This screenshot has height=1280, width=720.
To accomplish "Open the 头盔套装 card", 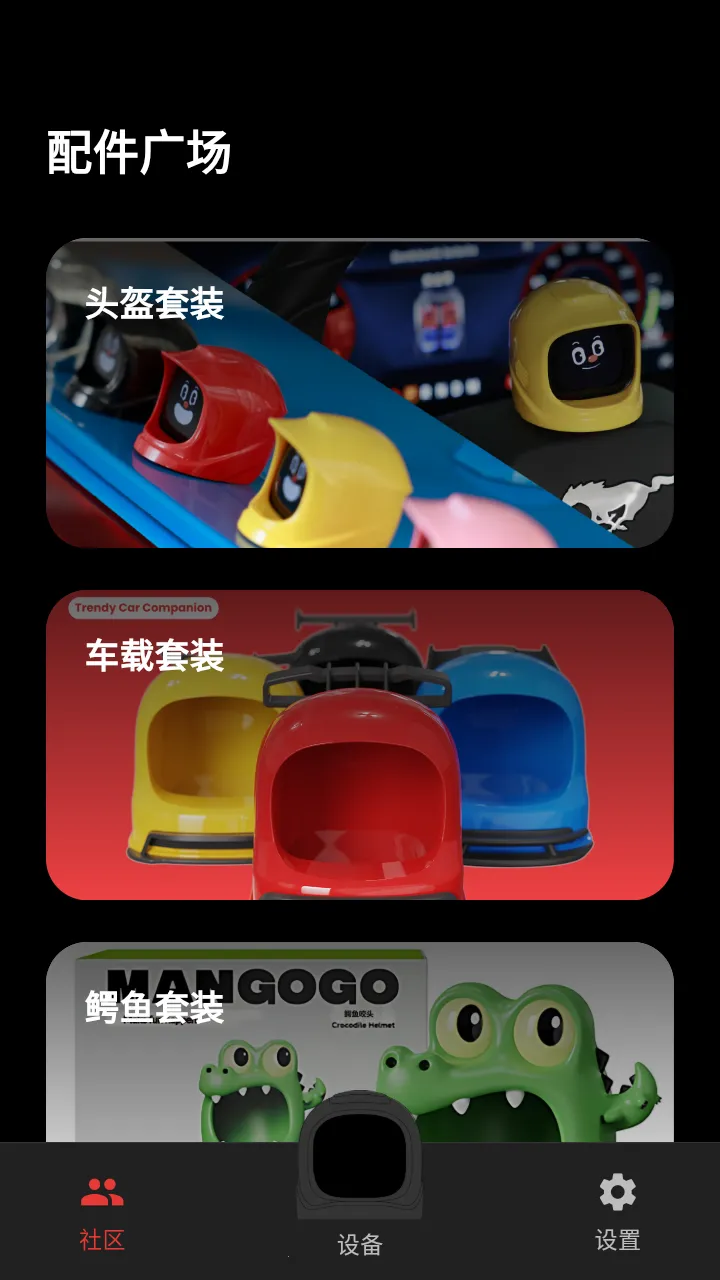I will (x=360, y=393).
